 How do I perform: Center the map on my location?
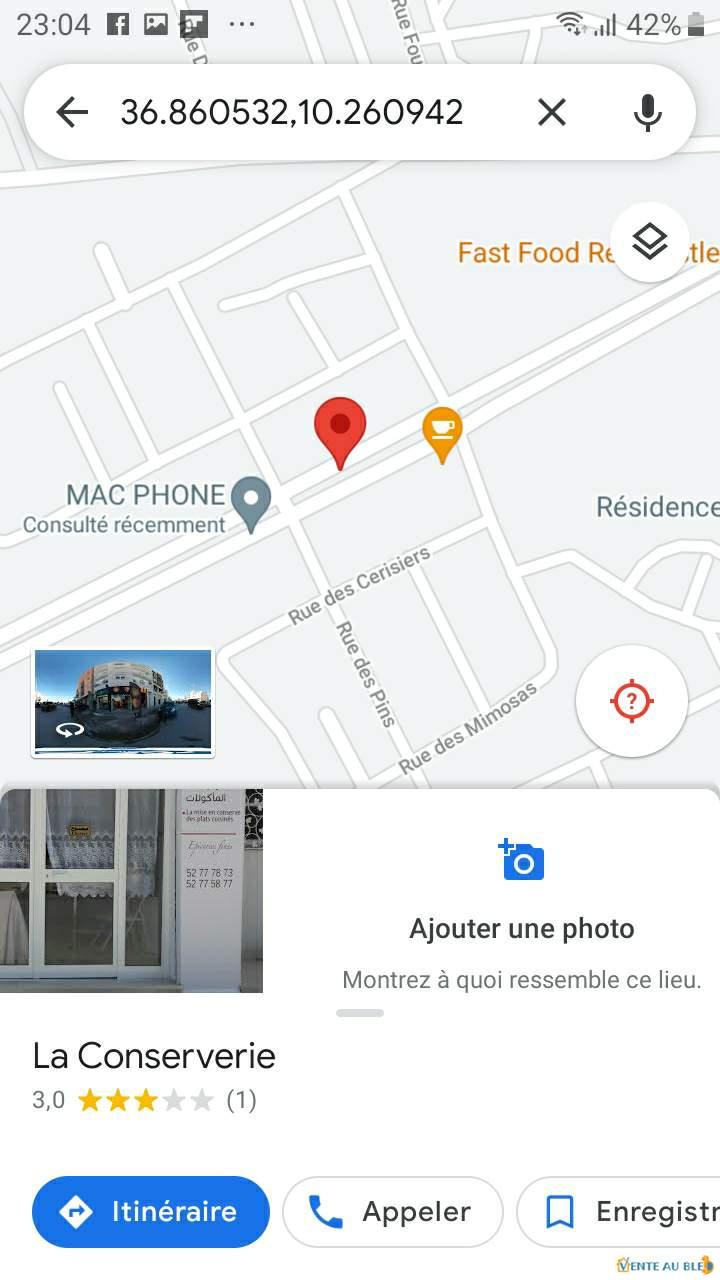(x=631, y=700)
